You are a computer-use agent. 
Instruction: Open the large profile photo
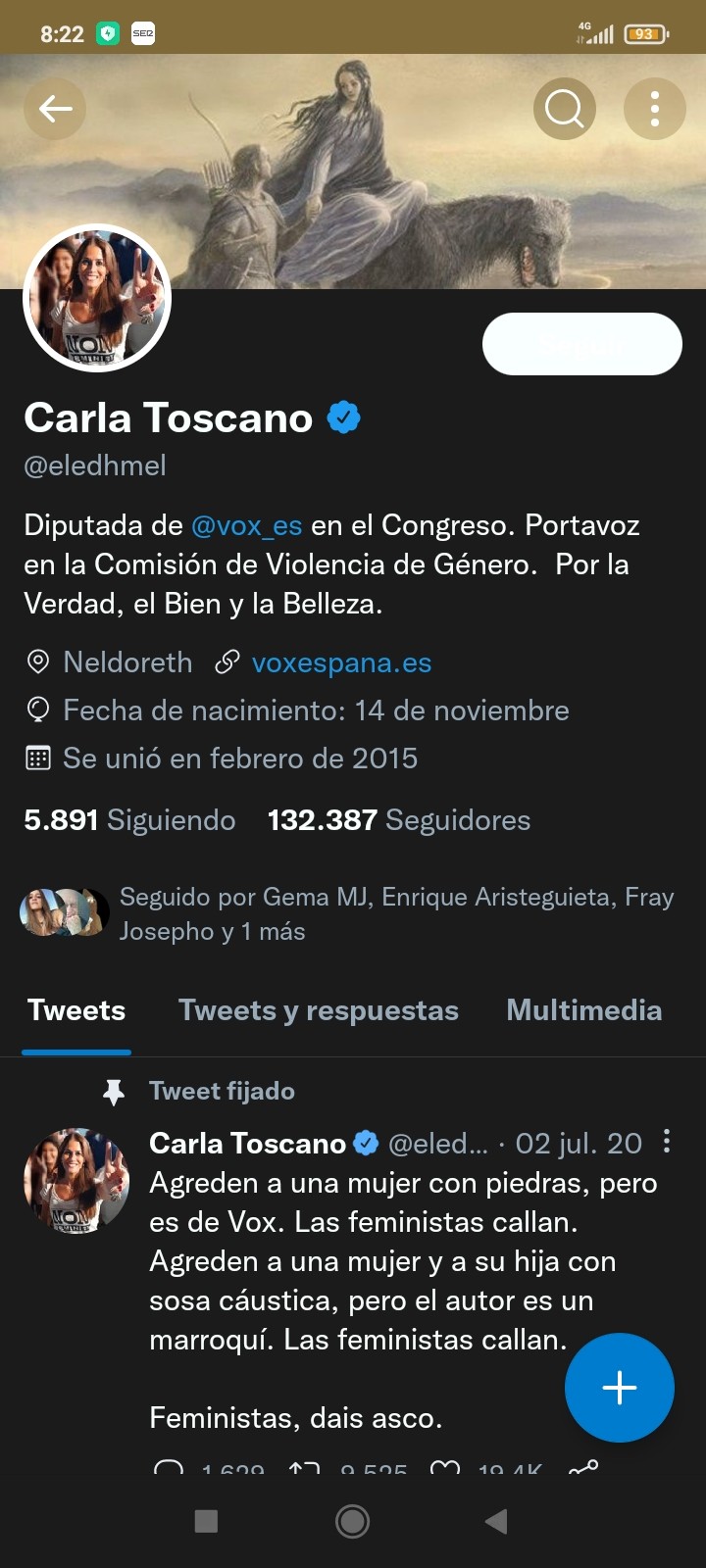[97, 299]
